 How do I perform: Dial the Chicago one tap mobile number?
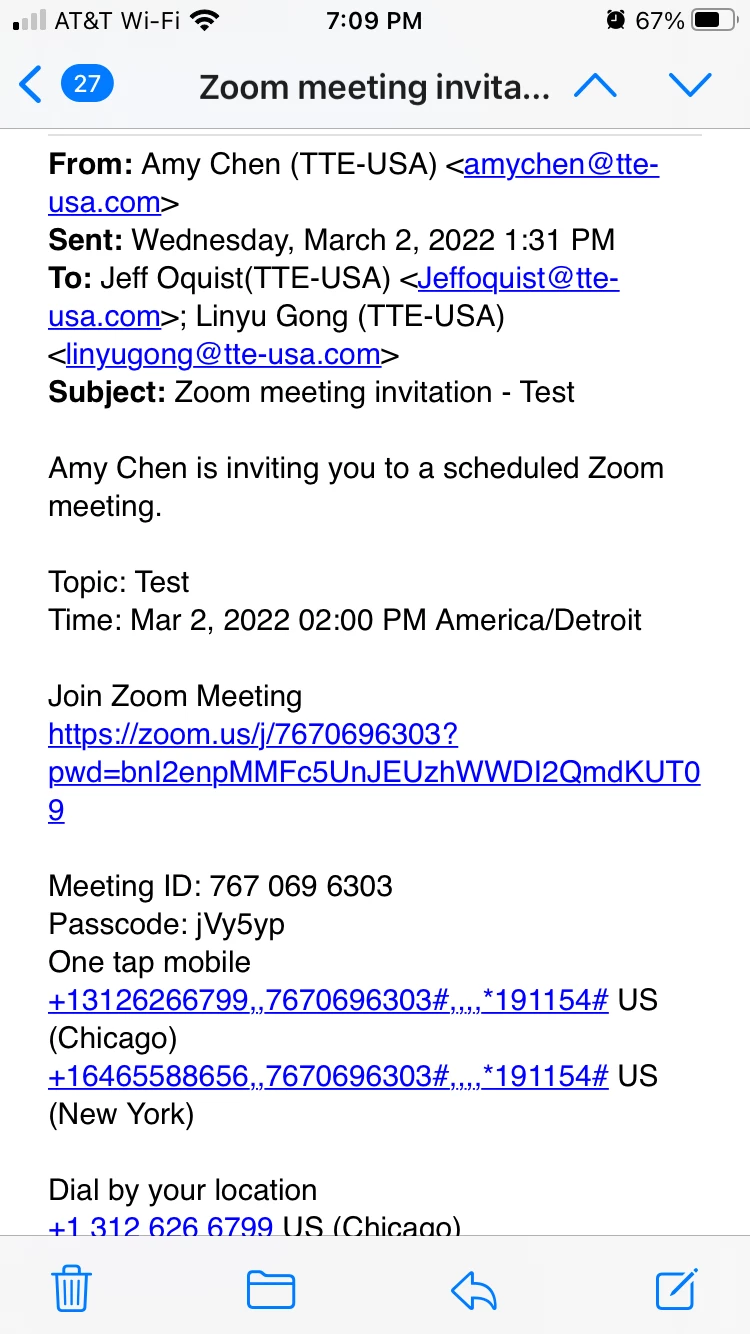click(x=328, y=1000)
